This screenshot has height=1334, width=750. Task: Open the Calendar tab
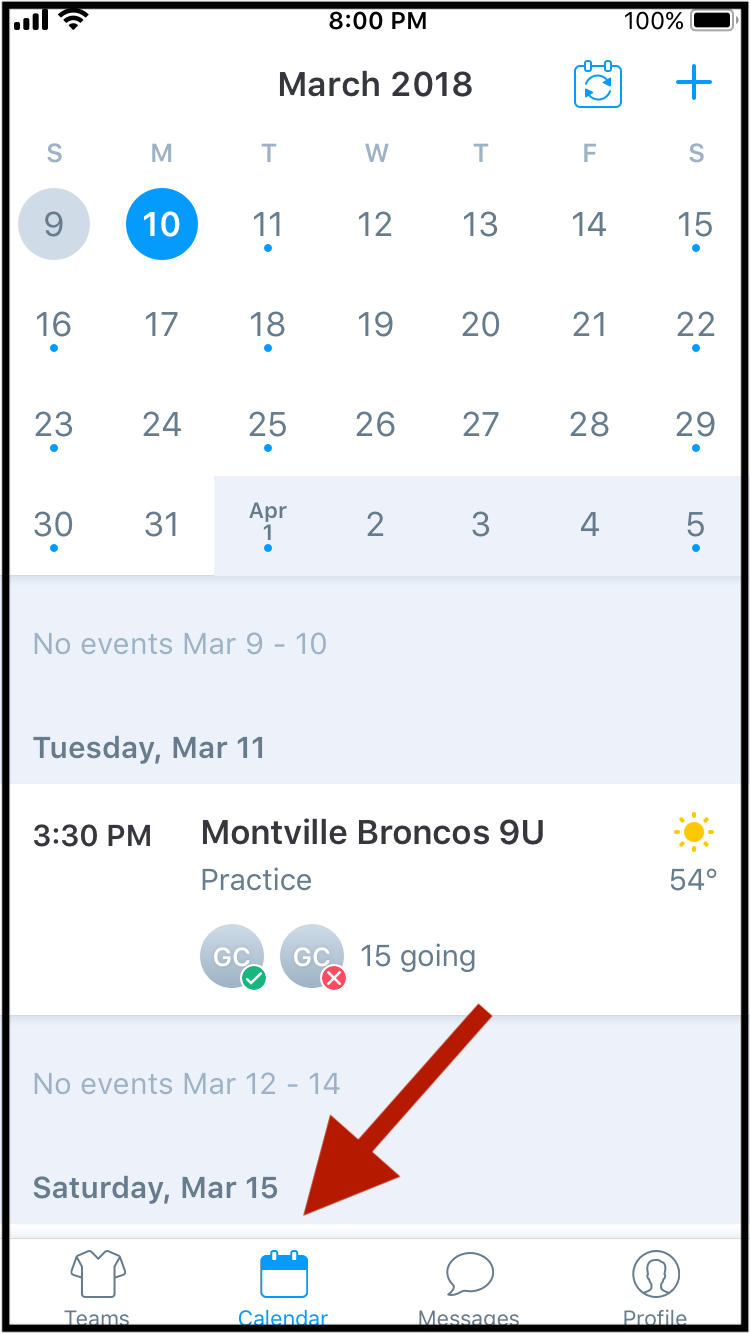coord(283,1287)
